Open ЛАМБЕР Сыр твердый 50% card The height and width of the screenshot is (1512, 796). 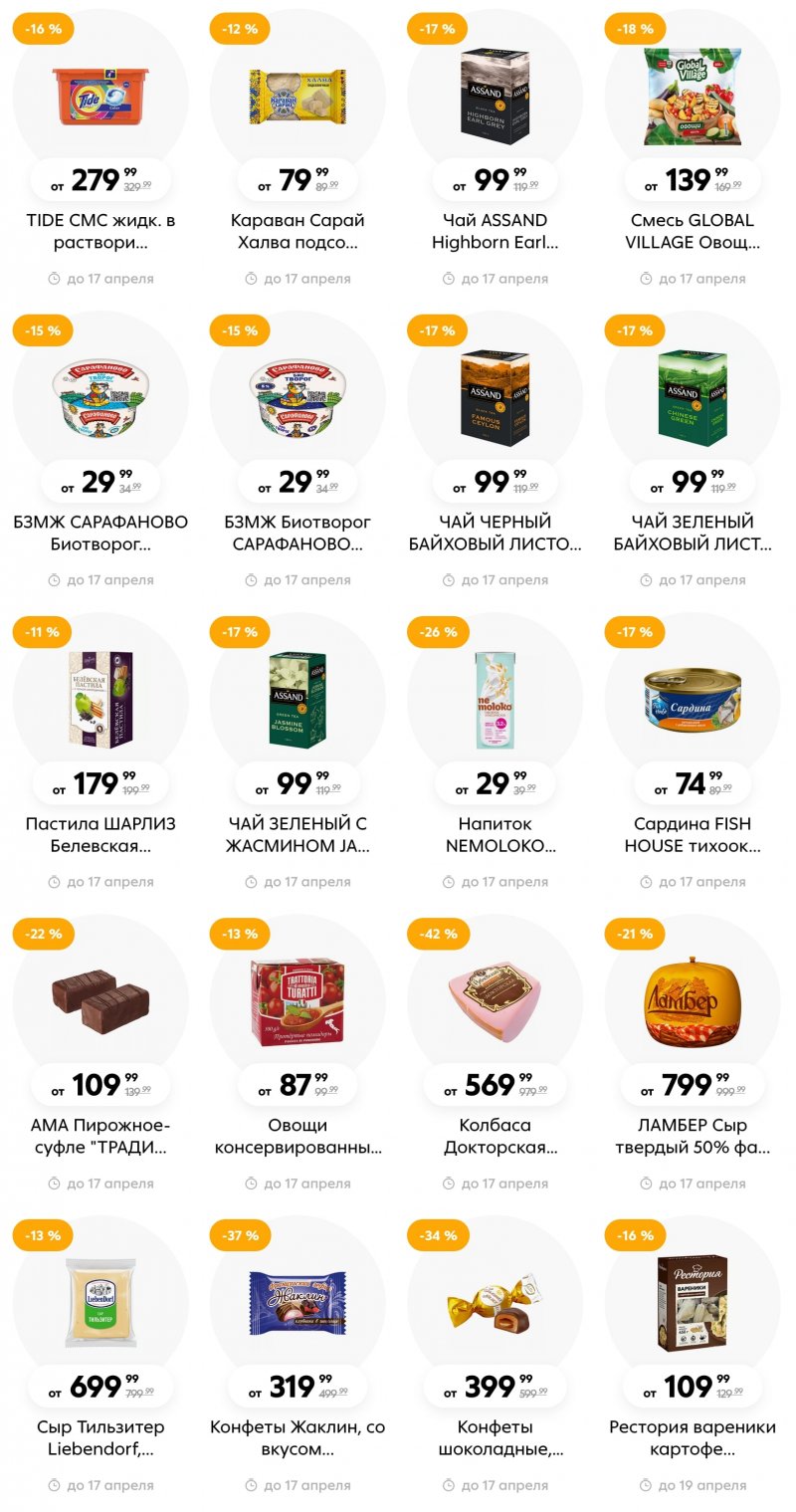(693, 1136)
